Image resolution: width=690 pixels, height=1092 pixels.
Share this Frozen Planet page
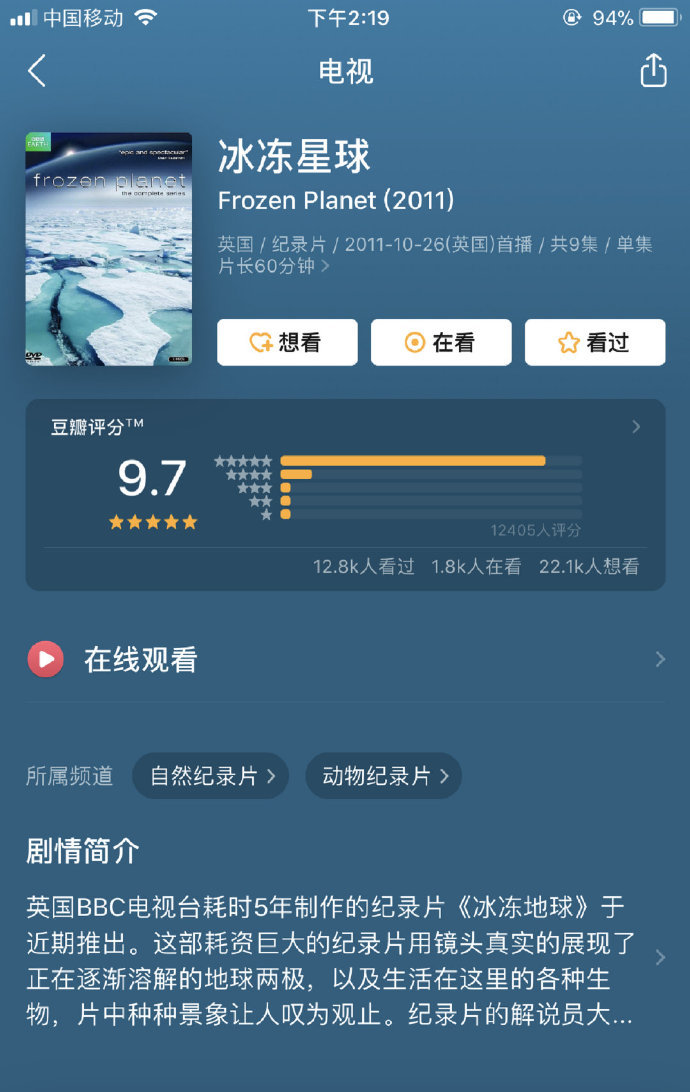tap(652, 71)
